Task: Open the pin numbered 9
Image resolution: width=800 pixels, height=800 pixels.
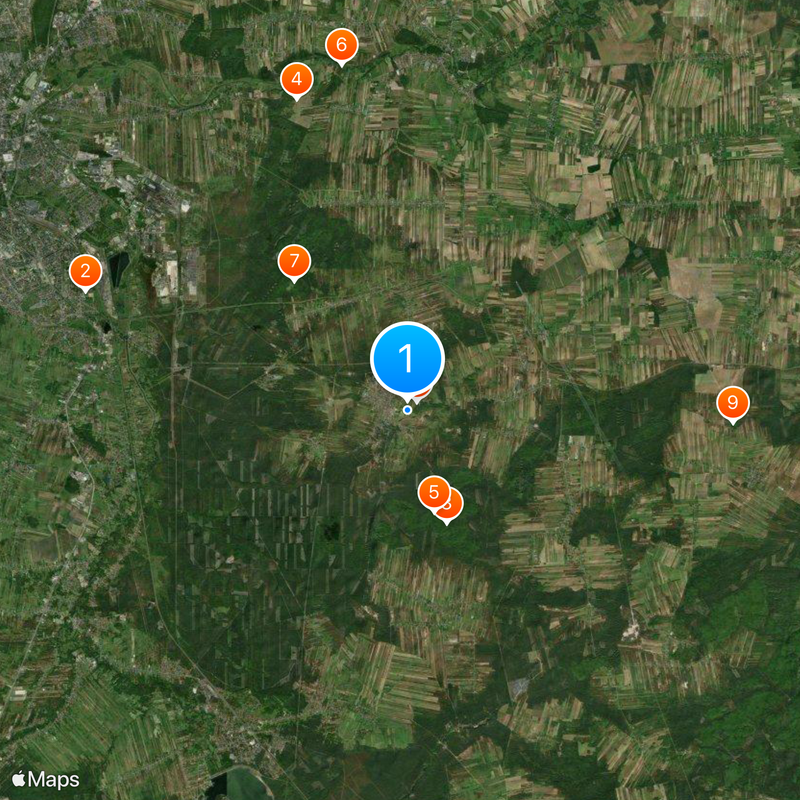Action: tap(733, 403)
